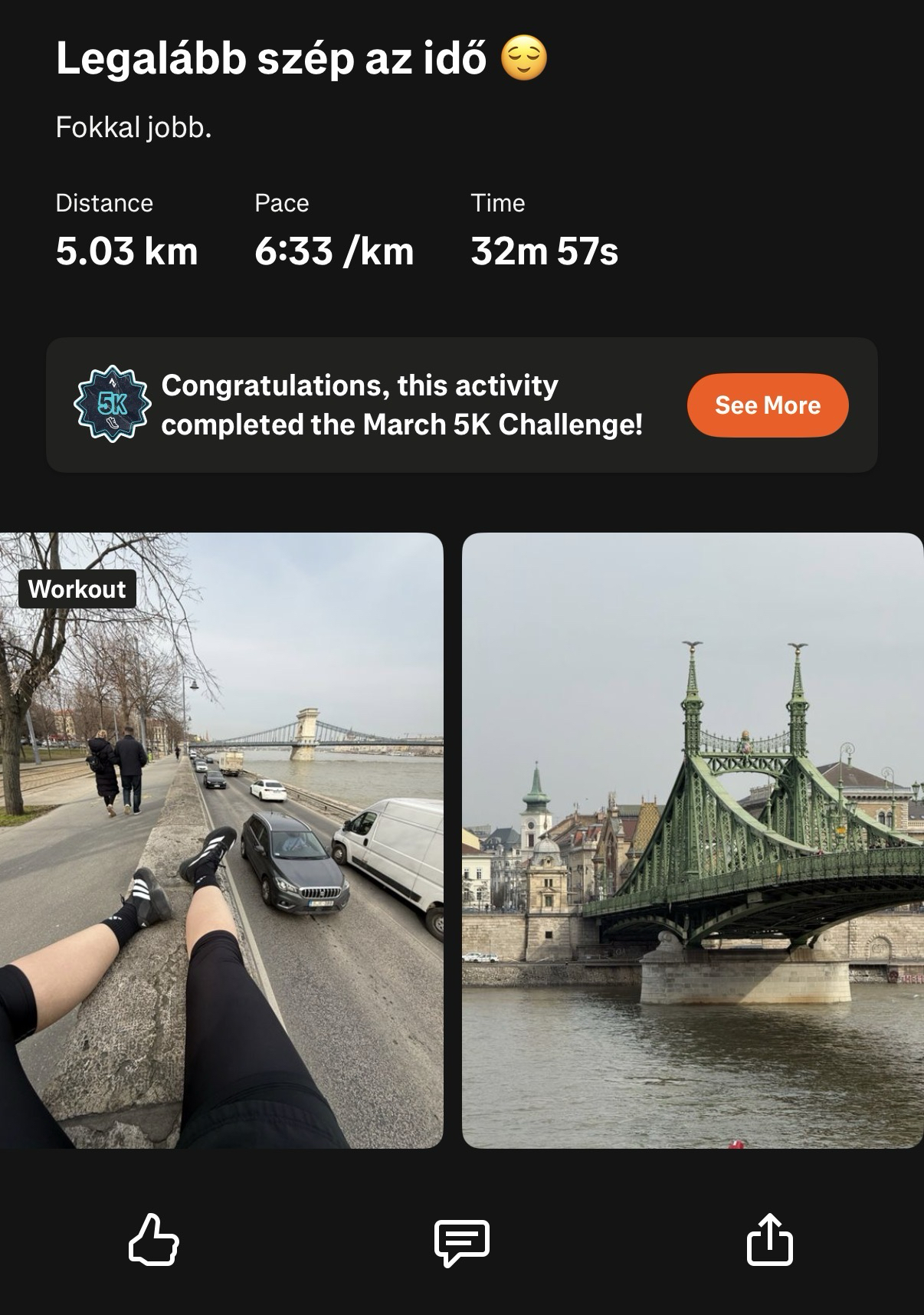Share this activity
Screen dimensions: 924x1315
(x=769, y=1239)
